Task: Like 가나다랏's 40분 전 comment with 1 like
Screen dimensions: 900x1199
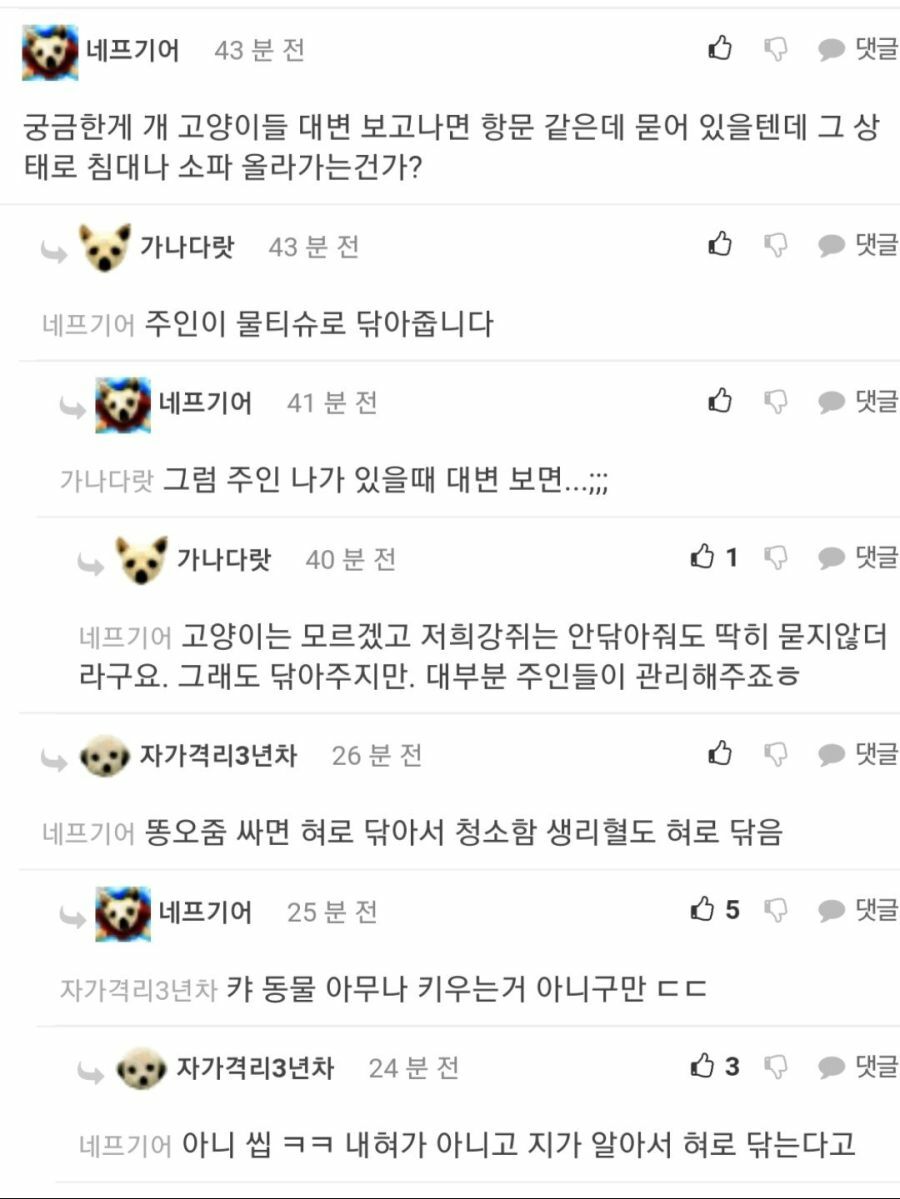Action: pyautogui.click(x=704, y=557)
